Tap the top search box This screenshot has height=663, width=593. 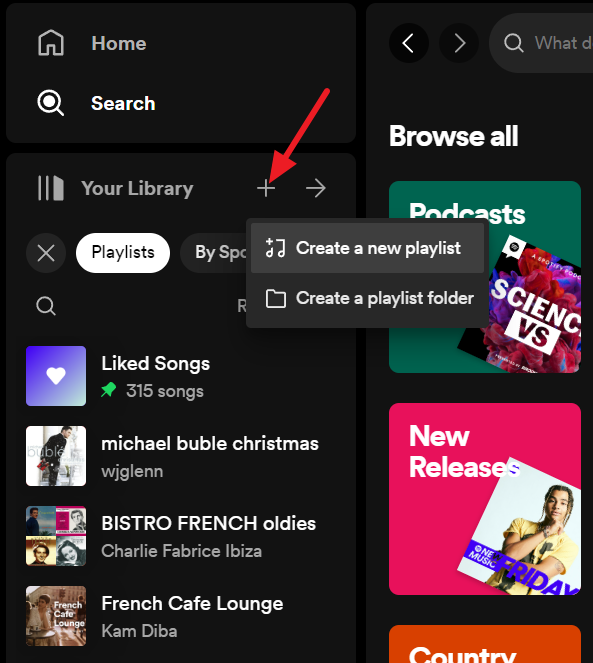click(541, 43)
